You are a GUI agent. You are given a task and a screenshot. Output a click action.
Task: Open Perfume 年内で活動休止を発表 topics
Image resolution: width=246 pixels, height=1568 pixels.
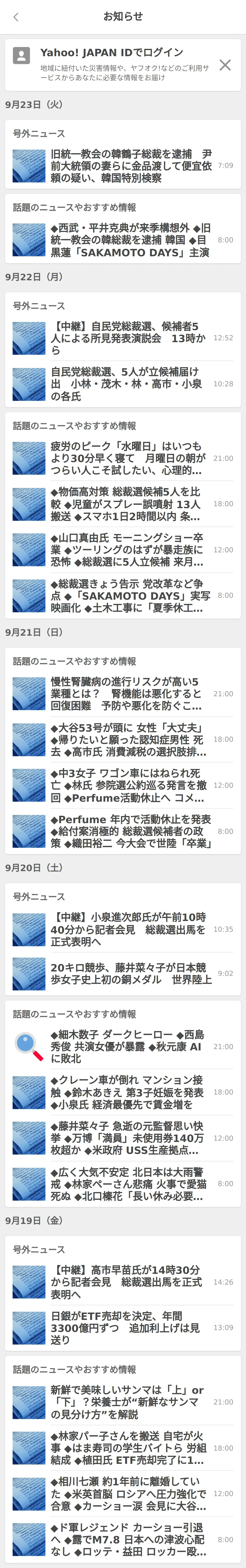(x=130, y=831)
